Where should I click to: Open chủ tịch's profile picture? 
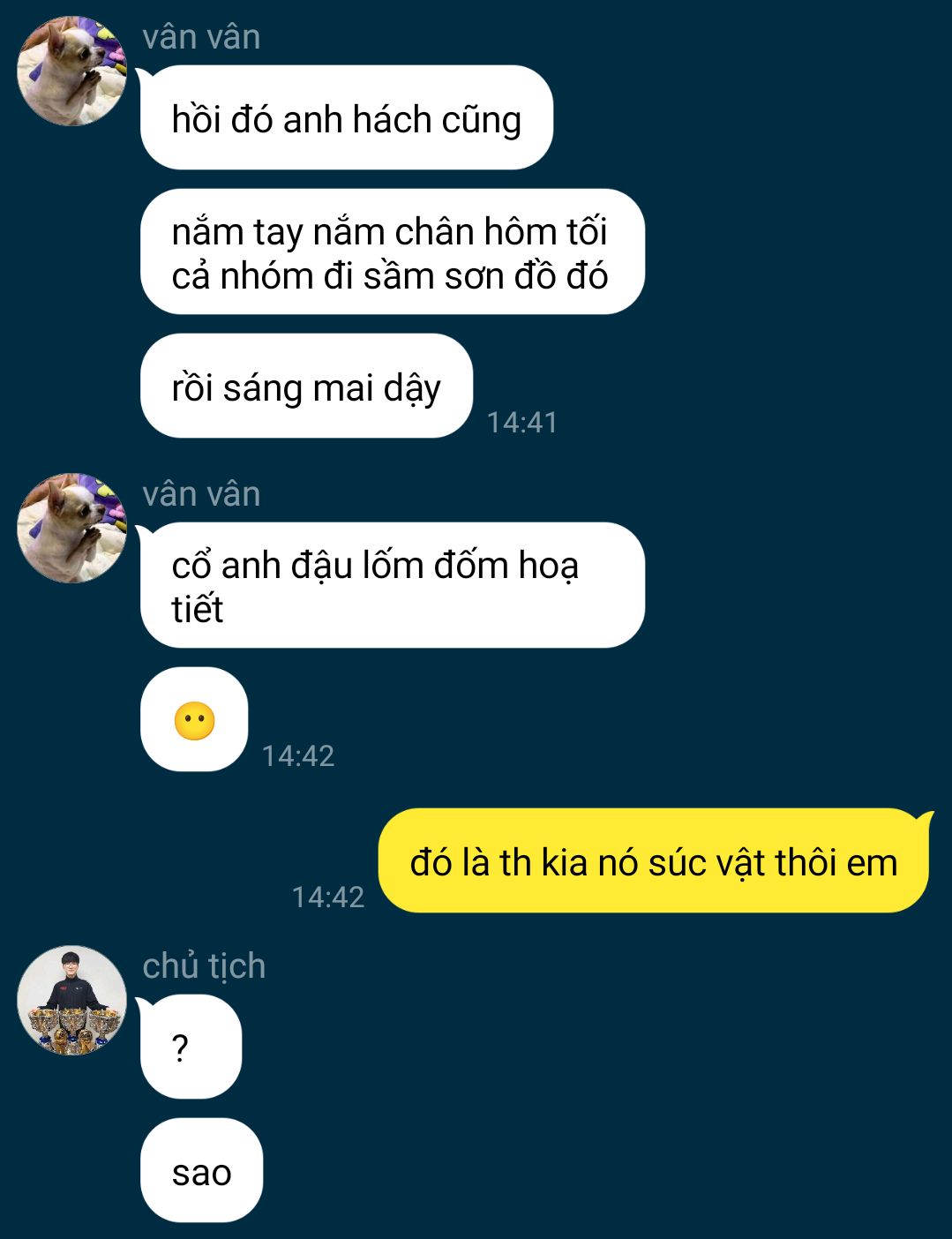click(71, 1001)
